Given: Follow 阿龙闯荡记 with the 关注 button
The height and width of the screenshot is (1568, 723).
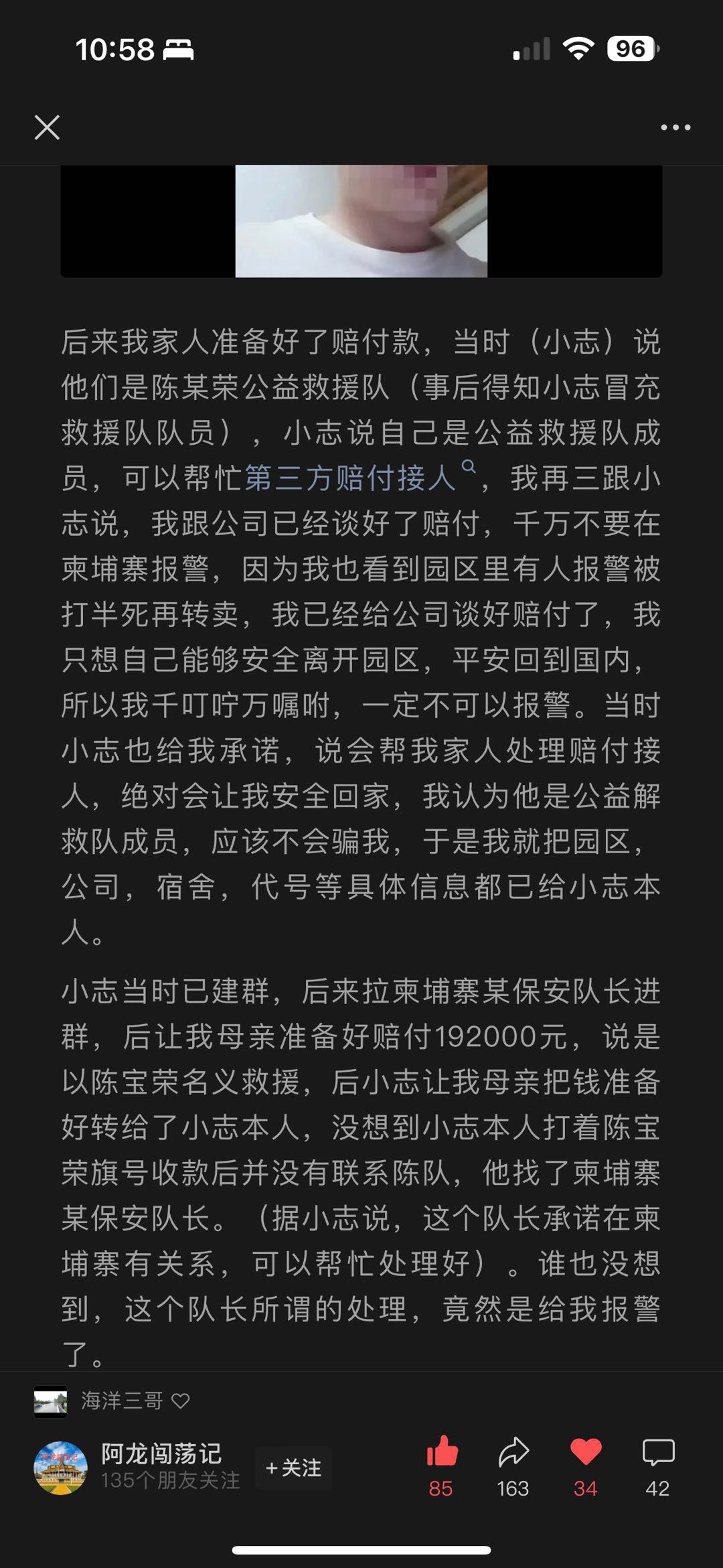Looking at the screenshot, I should click(x=293, y=1468).
